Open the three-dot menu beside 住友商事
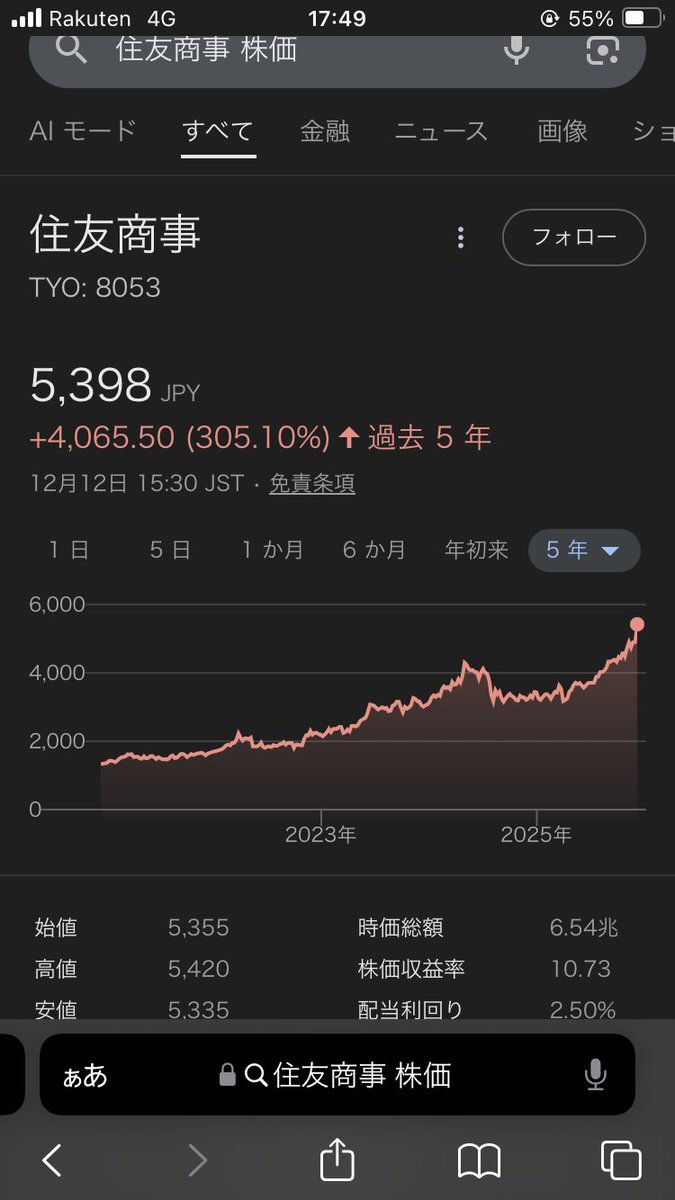The height and width of the screenshot is (1200, 675). click(x=460, y=237)
